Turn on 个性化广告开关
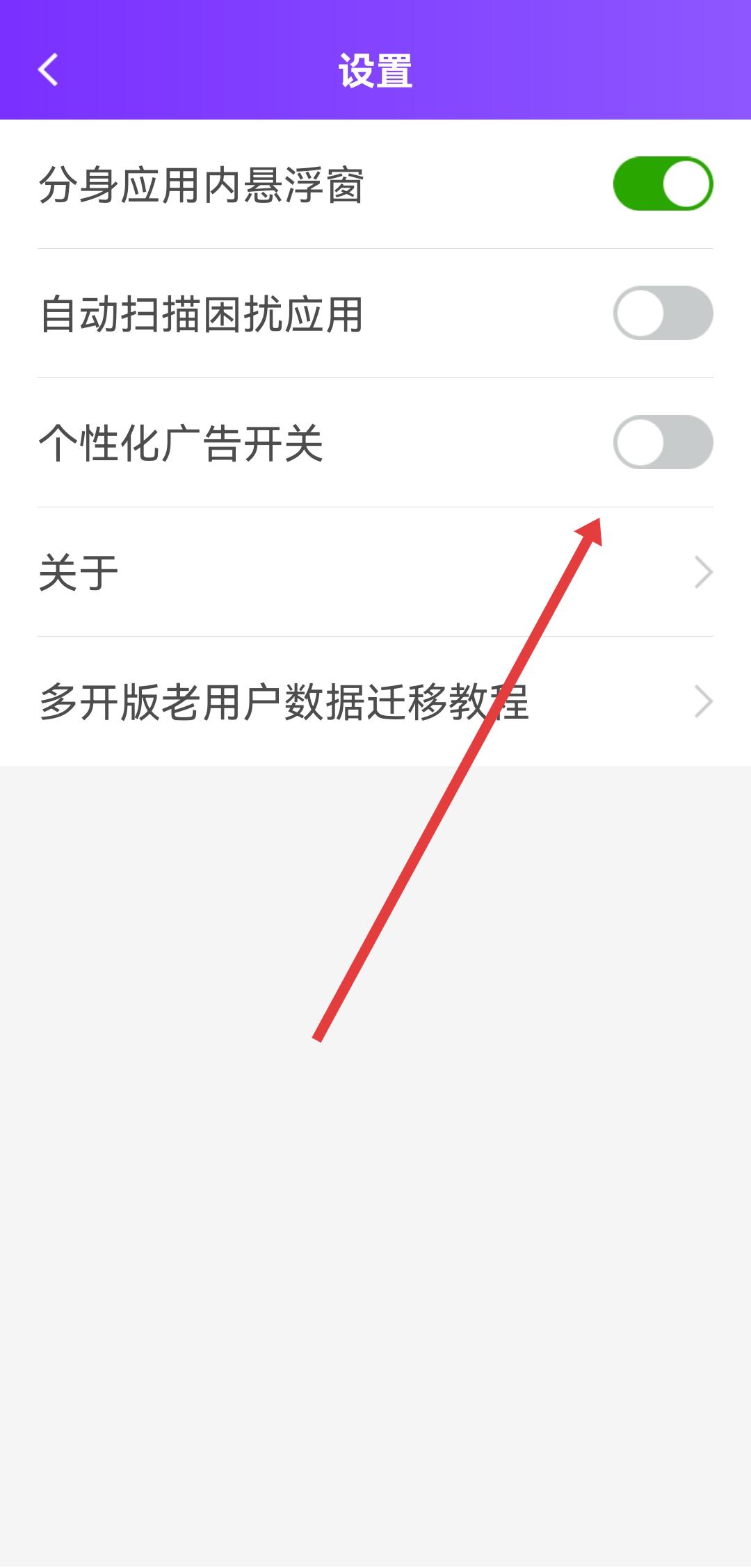The height and width of the screenshot is (1568, 751). [663, 443]
